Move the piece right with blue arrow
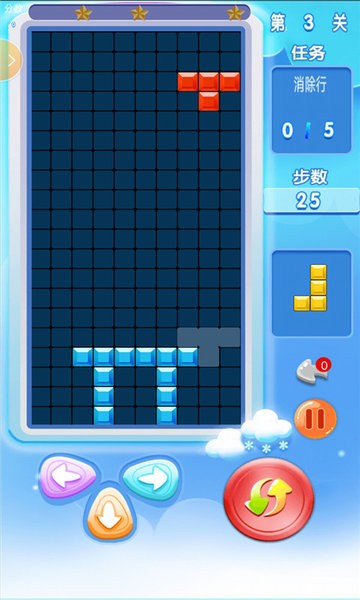Screen dimensions: 360x600 [x=151, y=479]
